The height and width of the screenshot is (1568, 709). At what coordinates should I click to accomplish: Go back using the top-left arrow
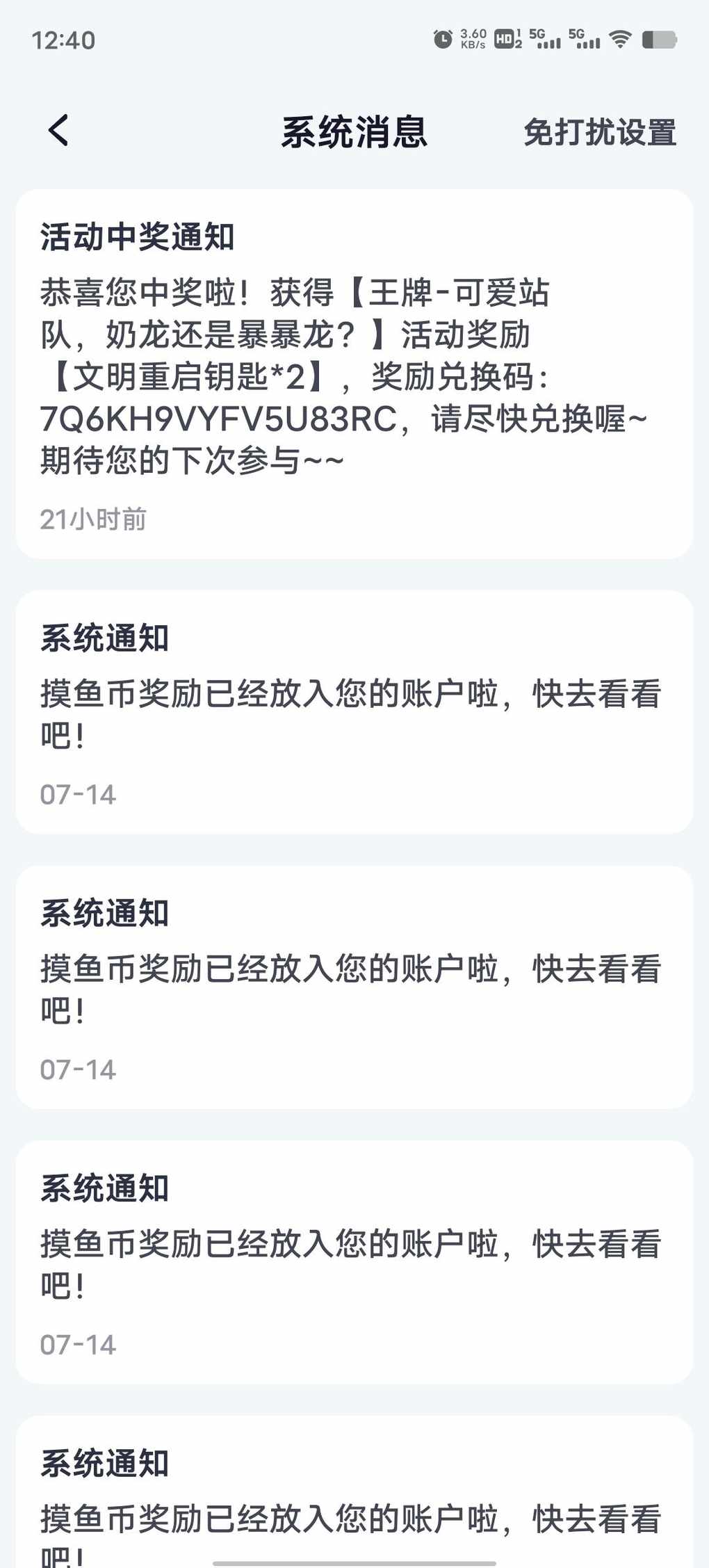(x=58, y=131)
